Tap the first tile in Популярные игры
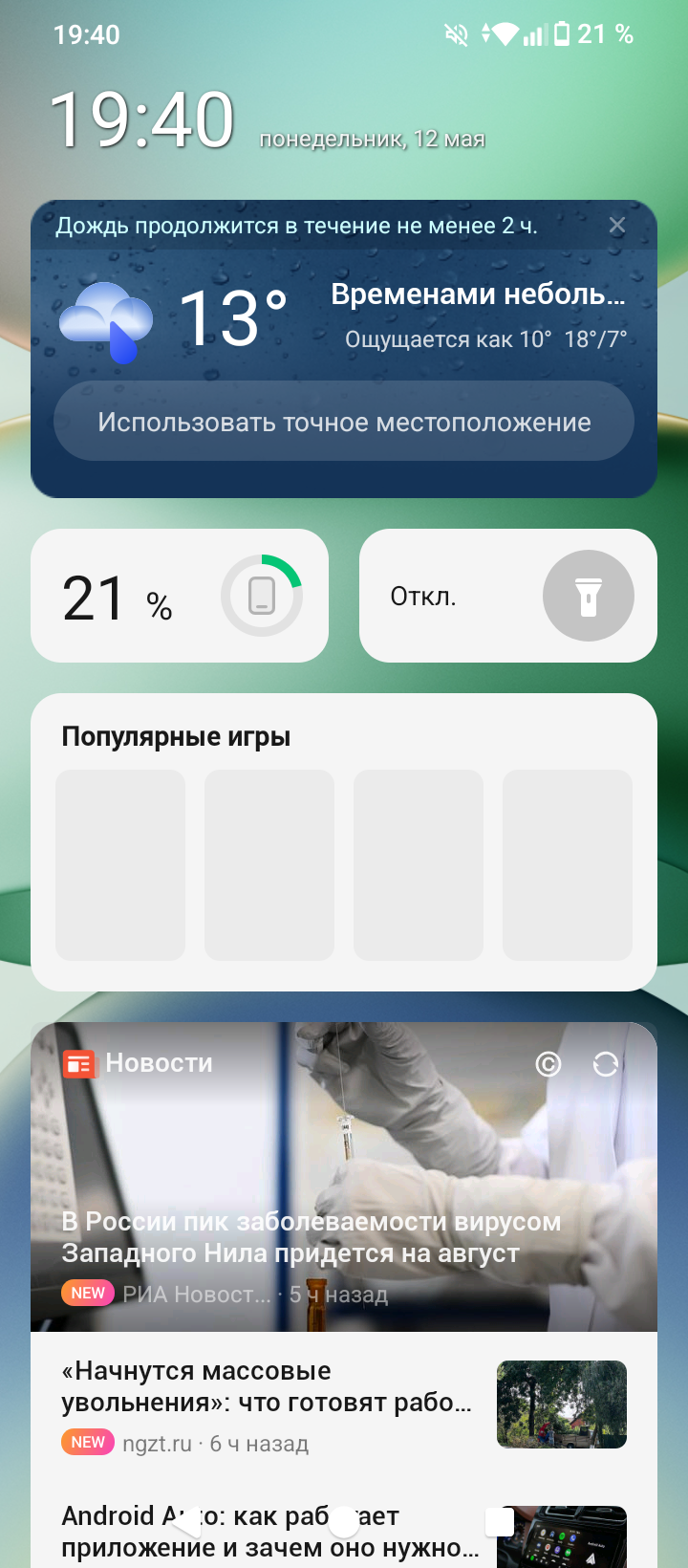The width and height of the screenshot is (688, 1568). click(x=120, y=864)
